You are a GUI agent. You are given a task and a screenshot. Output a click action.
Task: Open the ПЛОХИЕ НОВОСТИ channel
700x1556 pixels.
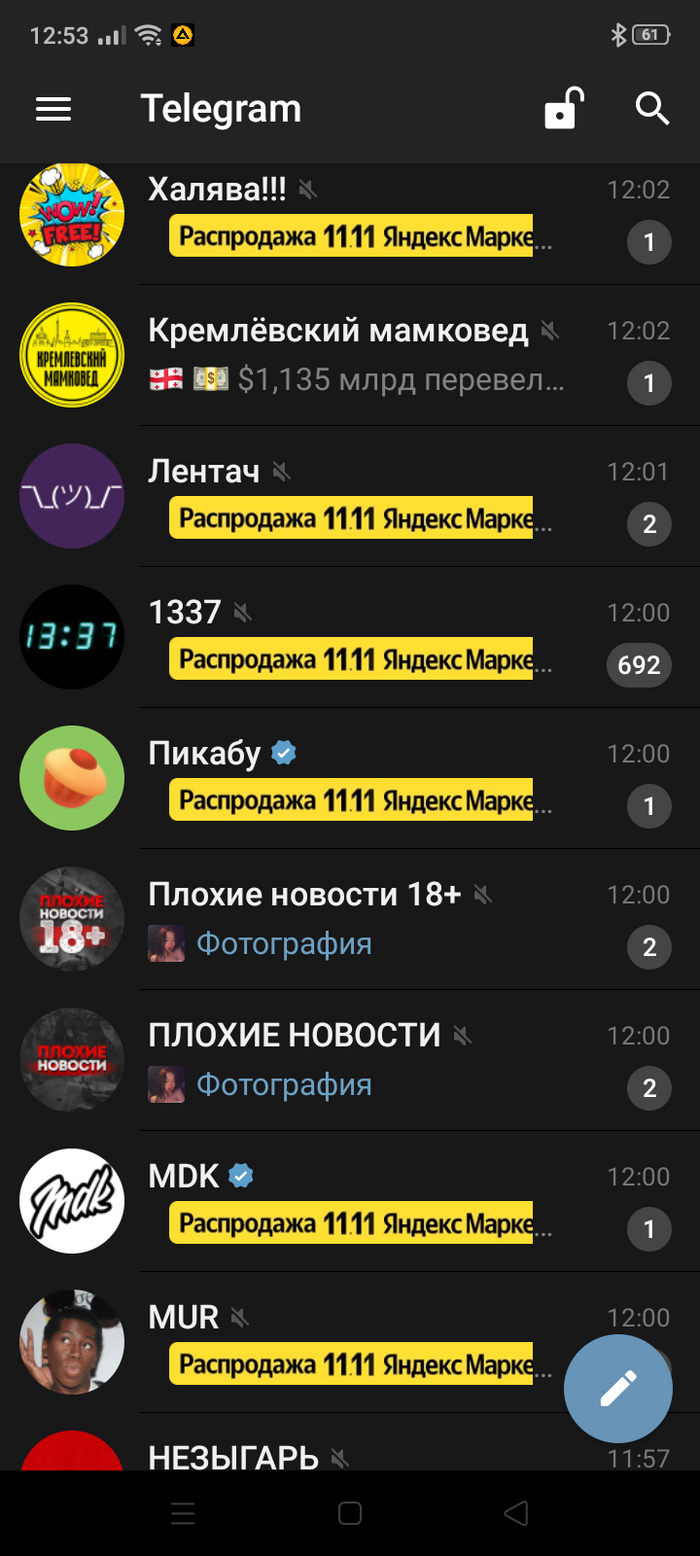pos(350,1061)
